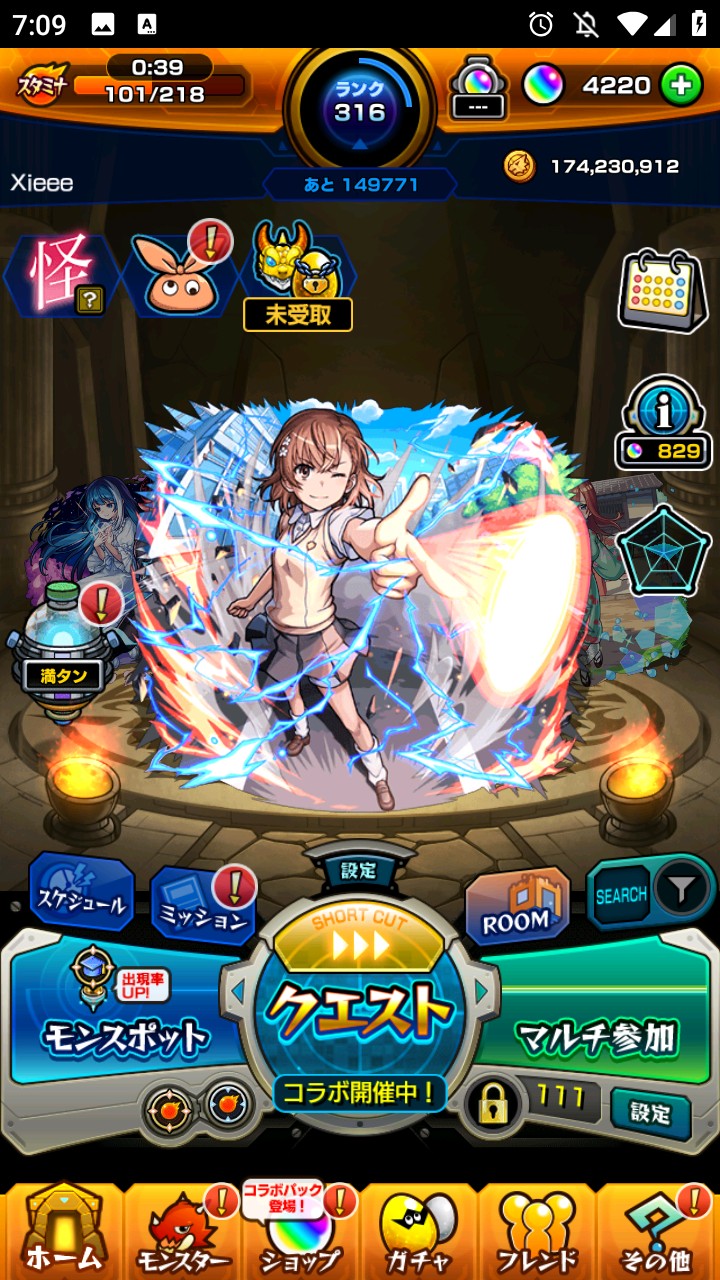
Task: Switch to the ショップ tab
Action: 300,1232
